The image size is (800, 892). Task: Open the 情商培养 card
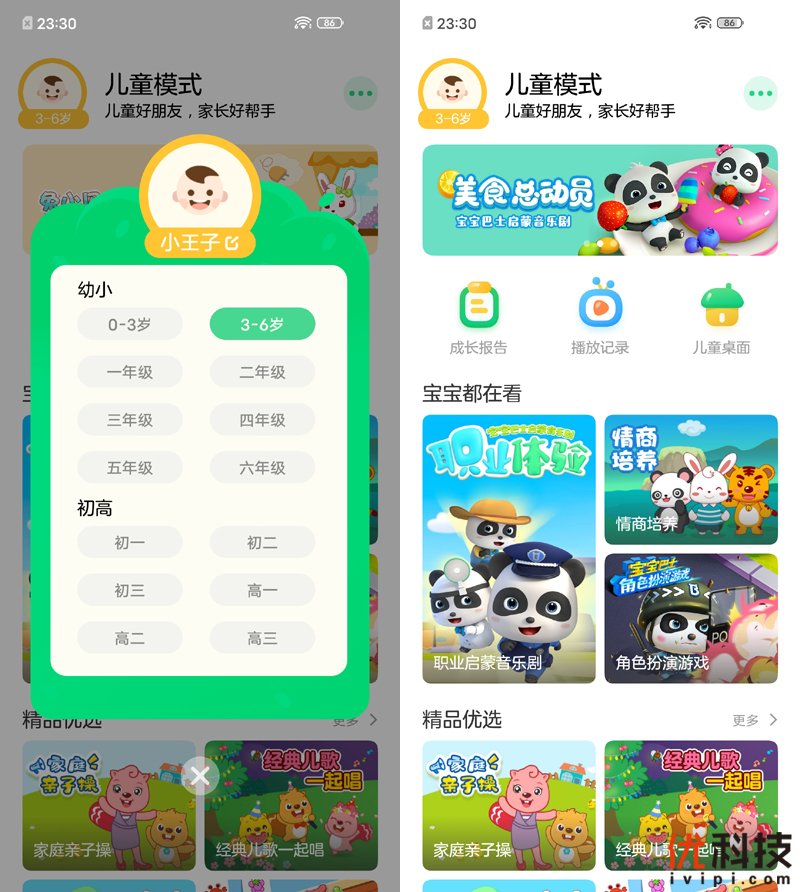coord(690,480)
